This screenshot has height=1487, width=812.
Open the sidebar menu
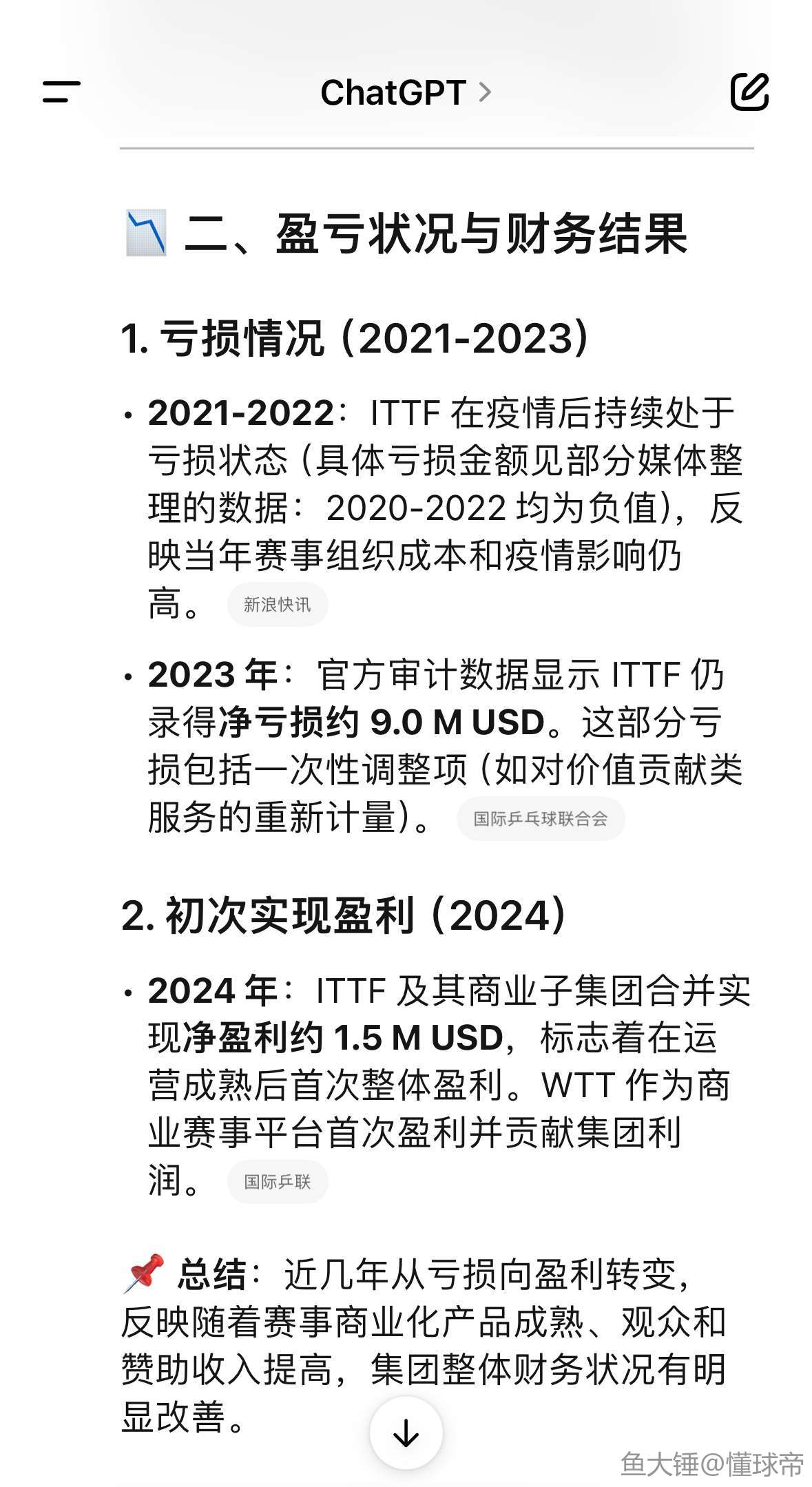(61, 92)
